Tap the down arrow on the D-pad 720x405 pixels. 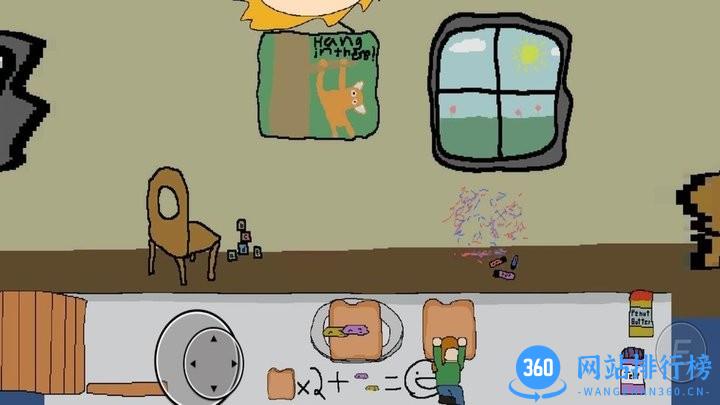214,390
